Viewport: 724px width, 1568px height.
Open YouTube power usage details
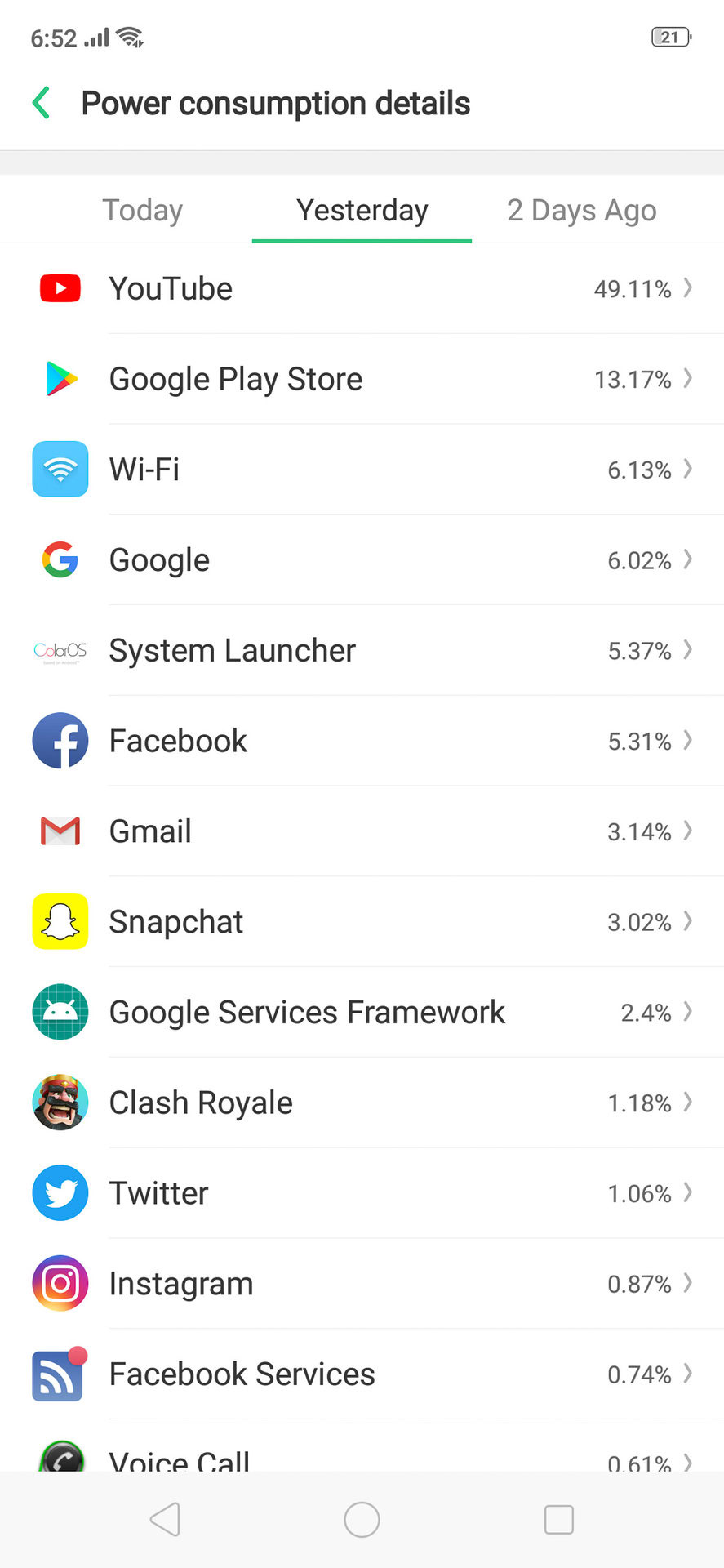362,289
